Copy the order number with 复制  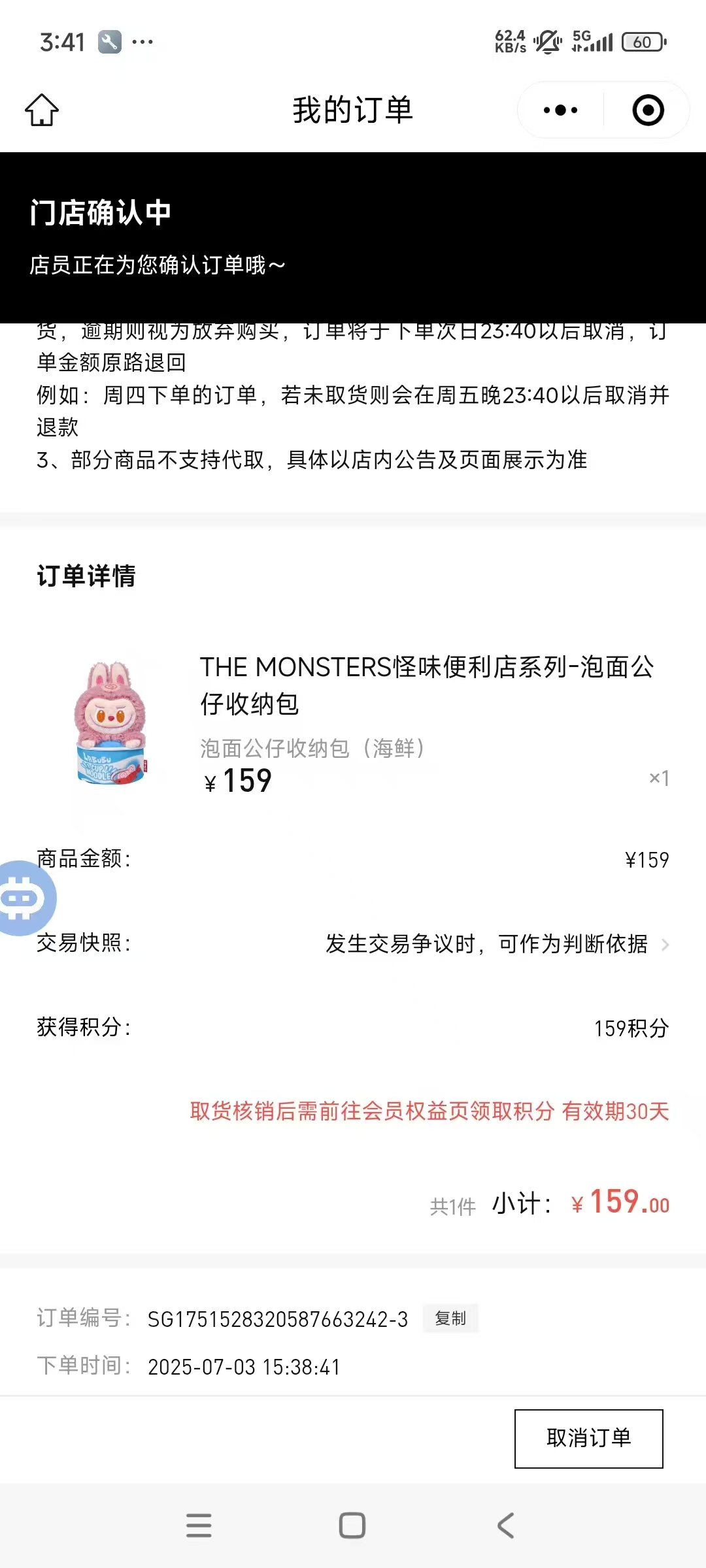pyautogui.click(x=450, y=1318)
